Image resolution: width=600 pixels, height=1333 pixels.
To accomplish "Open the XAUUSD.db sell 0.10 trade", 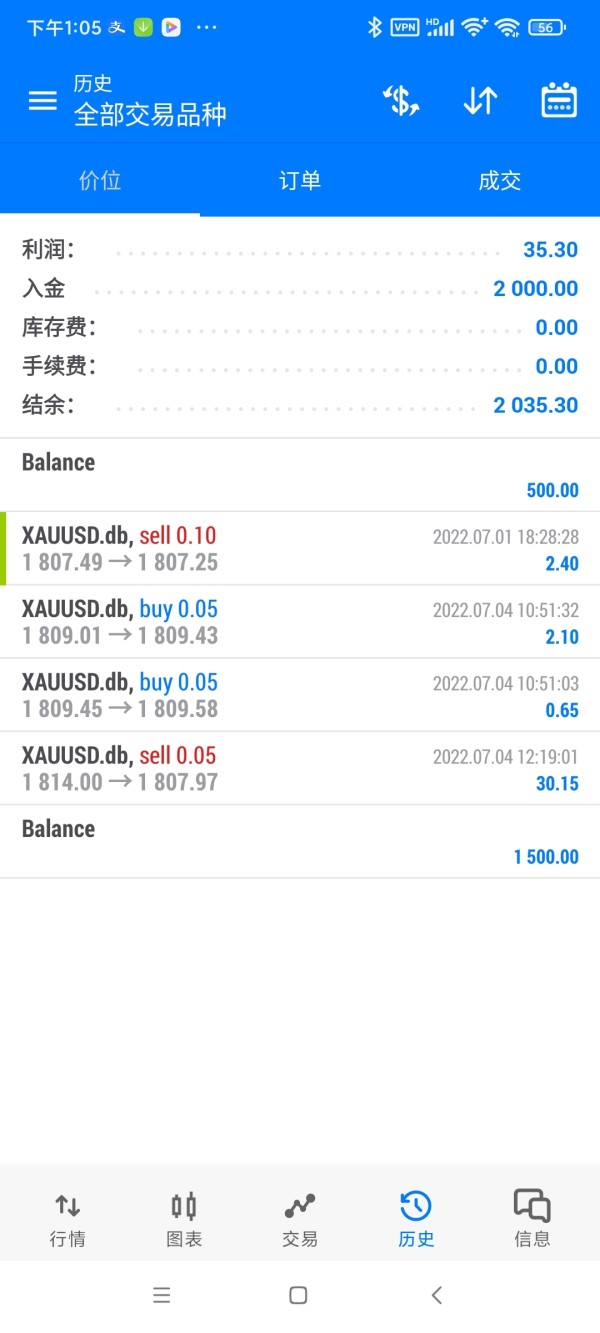I will point(300,548).
